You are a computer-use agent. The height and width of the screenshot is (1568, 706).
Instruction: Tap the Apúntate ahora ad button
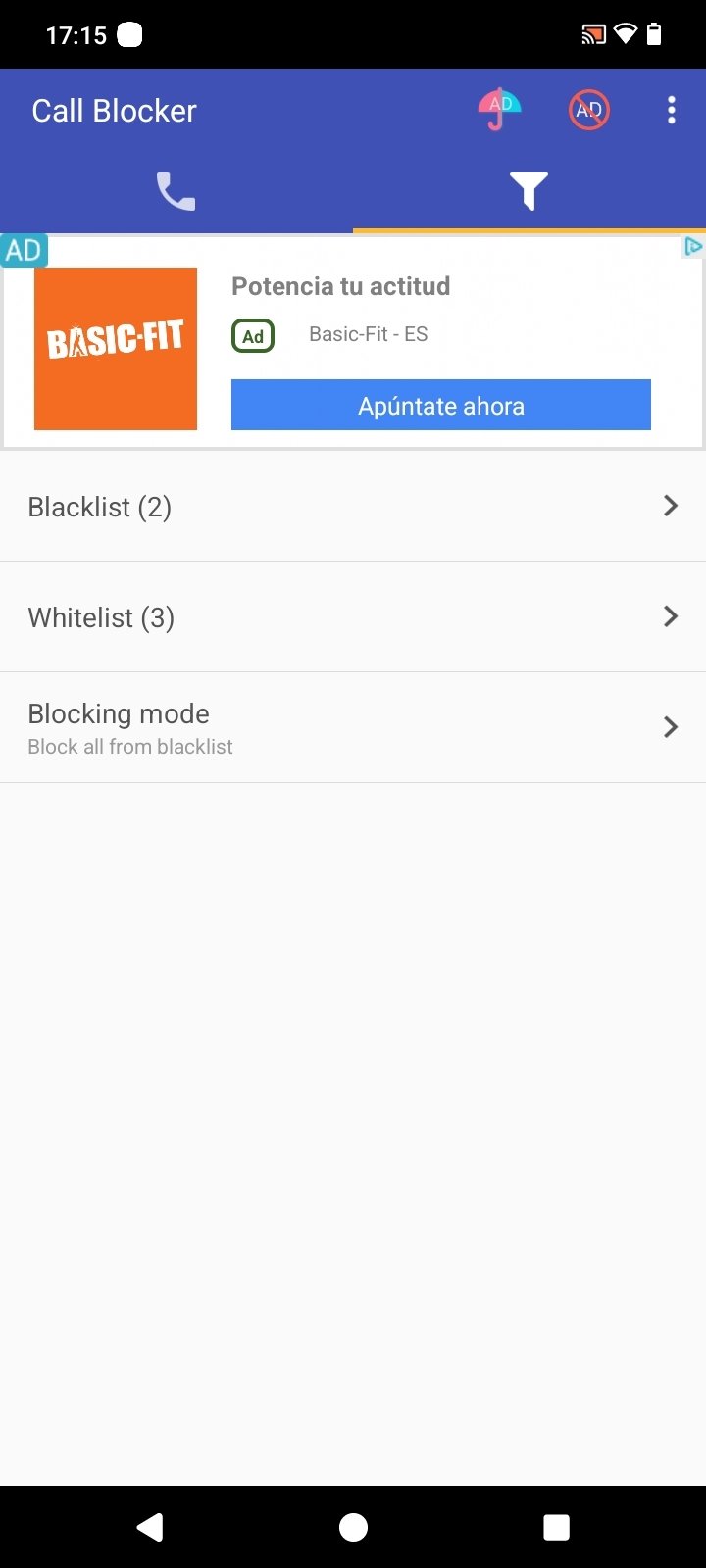441,405
